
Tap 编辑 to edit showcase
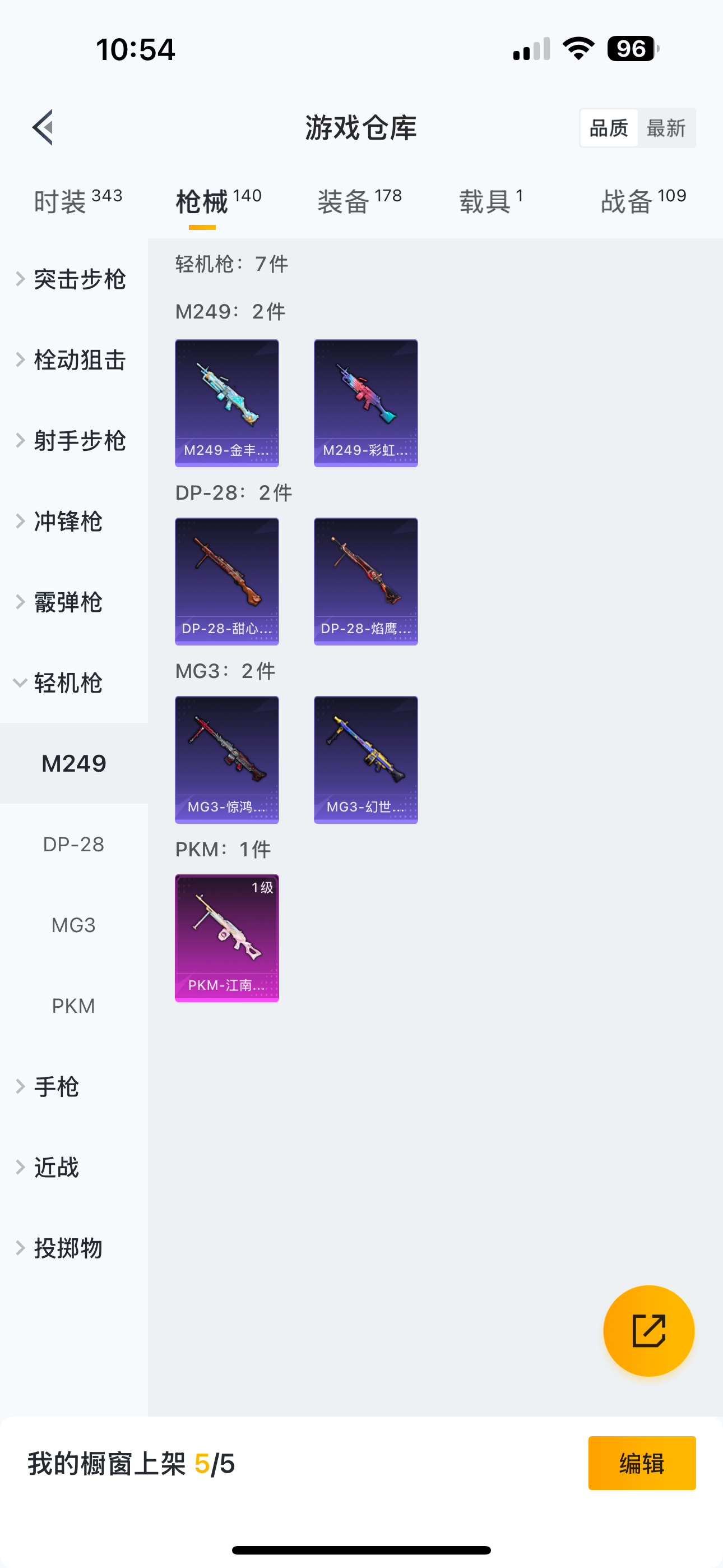tap(641, 1463)
